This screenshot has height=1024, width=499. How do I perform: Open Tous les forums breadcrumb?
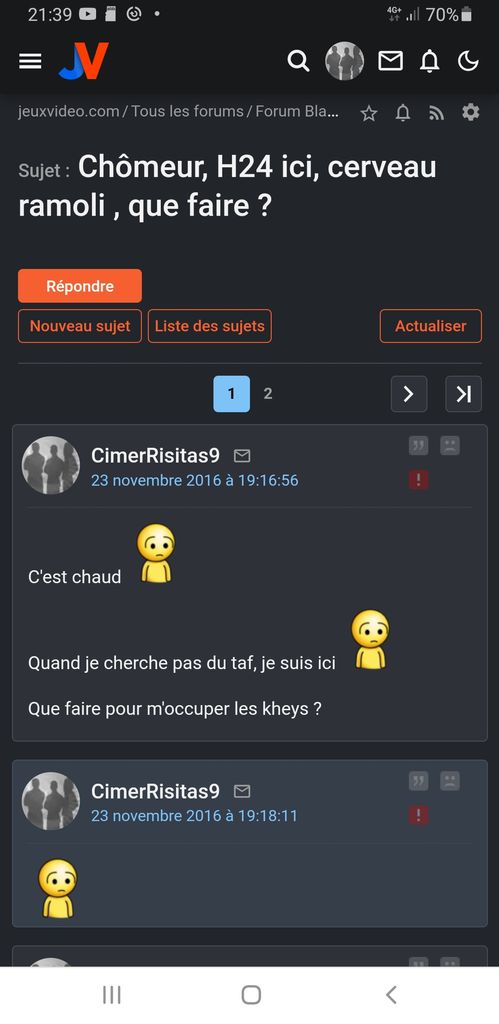187,112
